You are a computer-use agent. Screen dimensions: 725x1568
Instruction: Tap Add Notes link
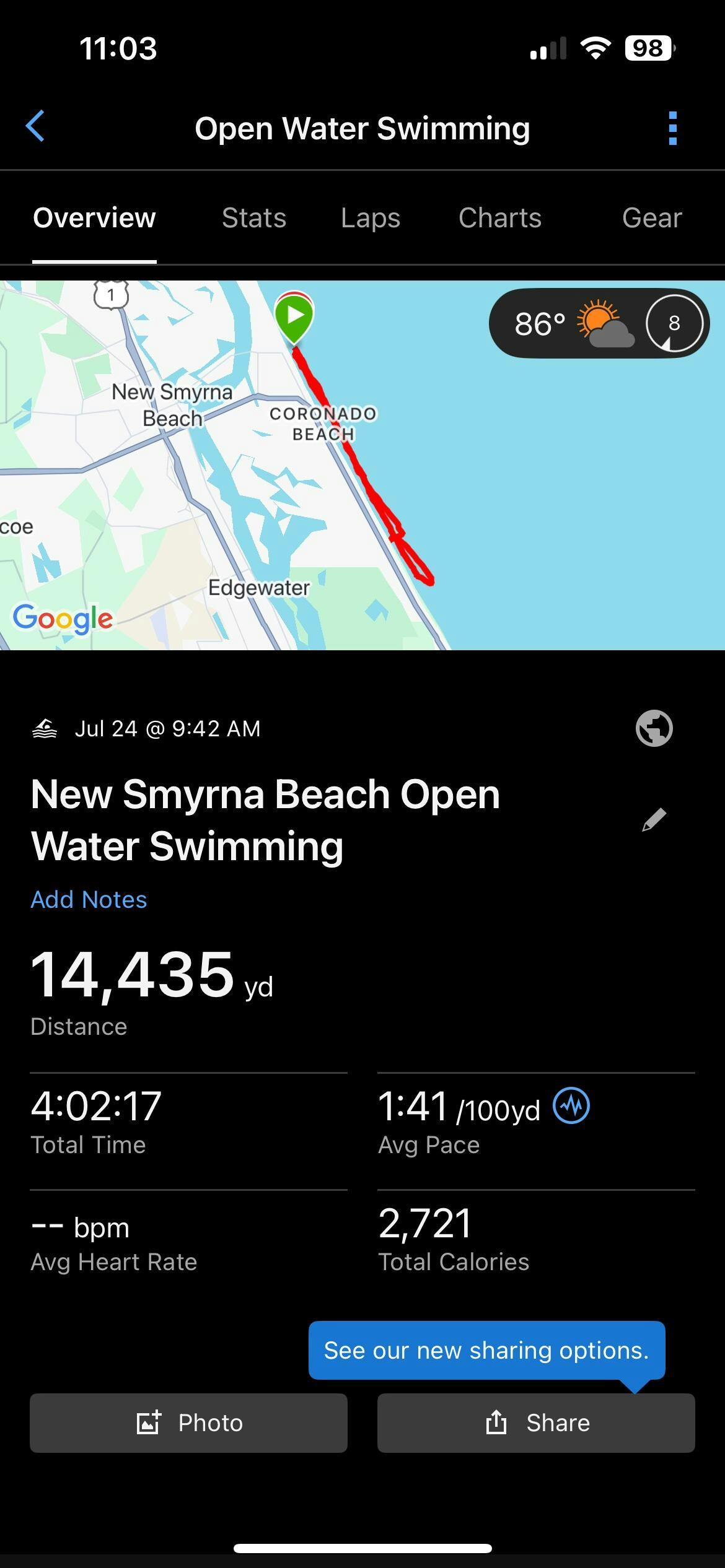[89, 899]
